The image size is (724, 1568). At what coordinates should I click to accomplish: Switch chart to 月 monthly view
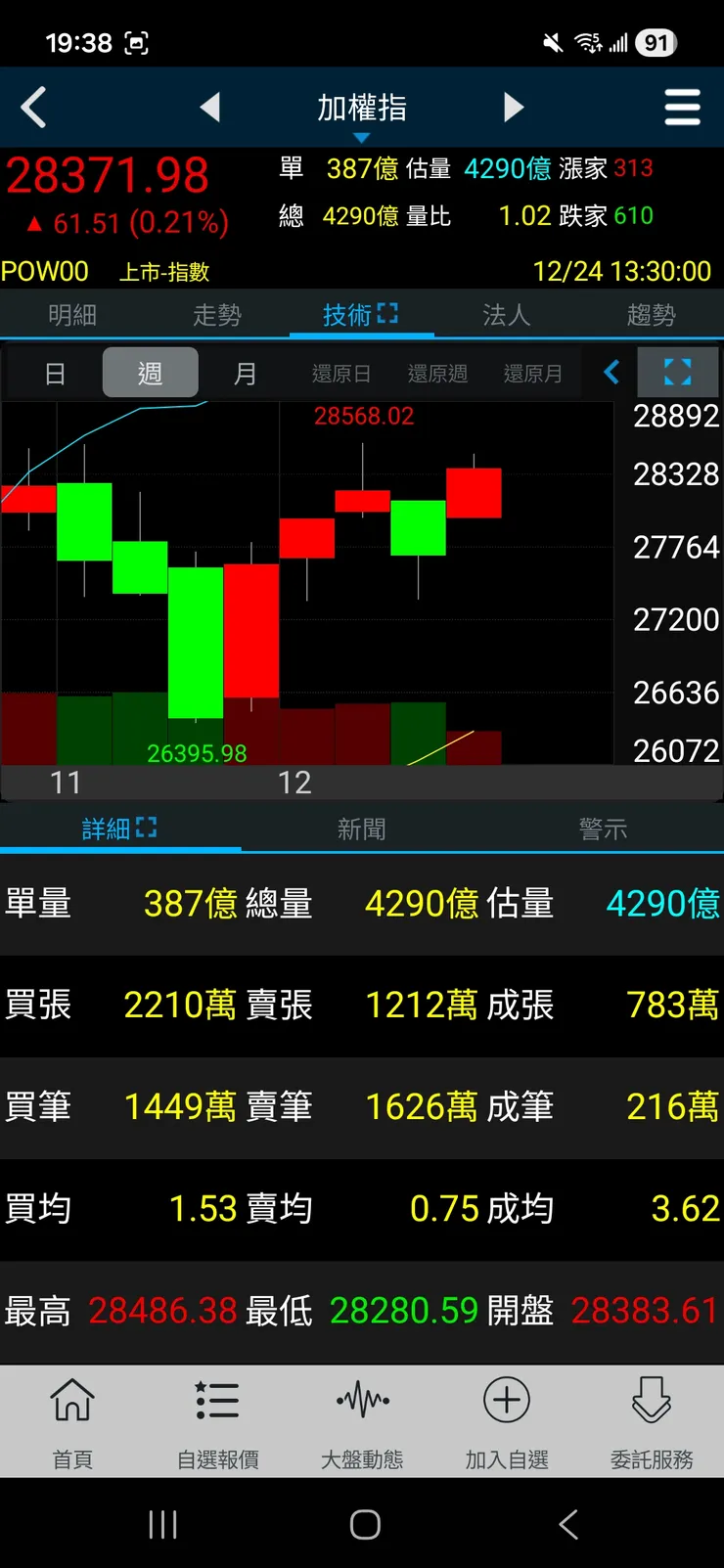[246, 373]
